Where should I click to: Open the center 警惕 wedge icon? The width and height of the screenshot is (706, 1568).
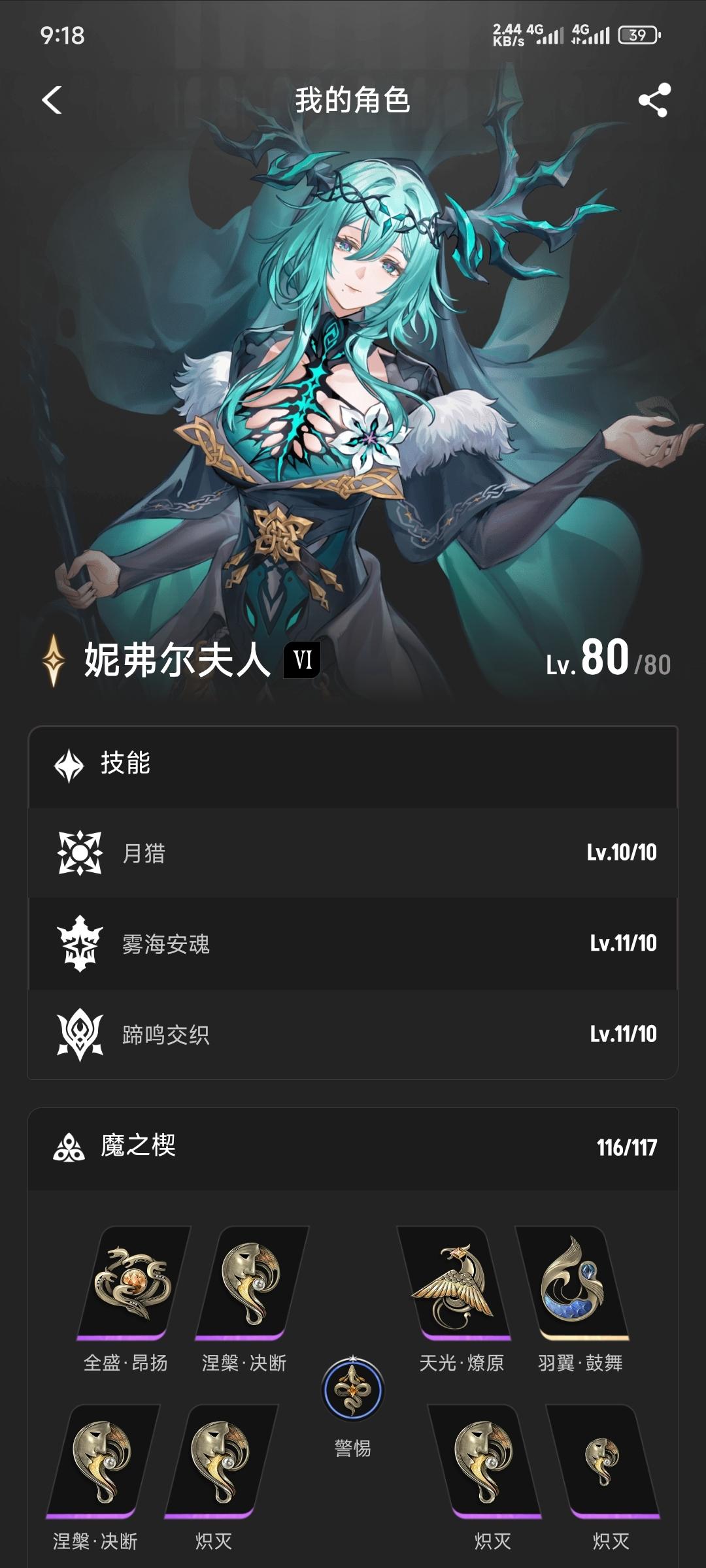click(353, 1389)
